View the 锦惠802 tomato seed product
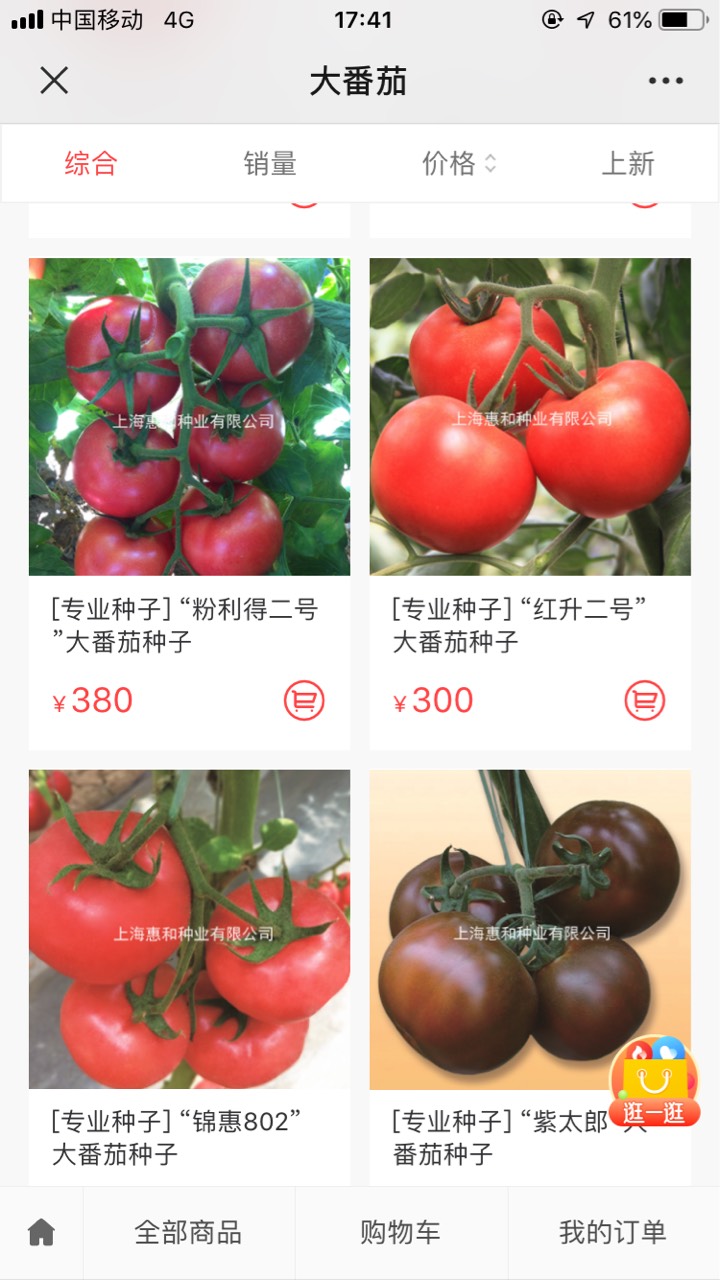Image resolution: width=720 pixels, height=1280 pixels. coord(189,930)
